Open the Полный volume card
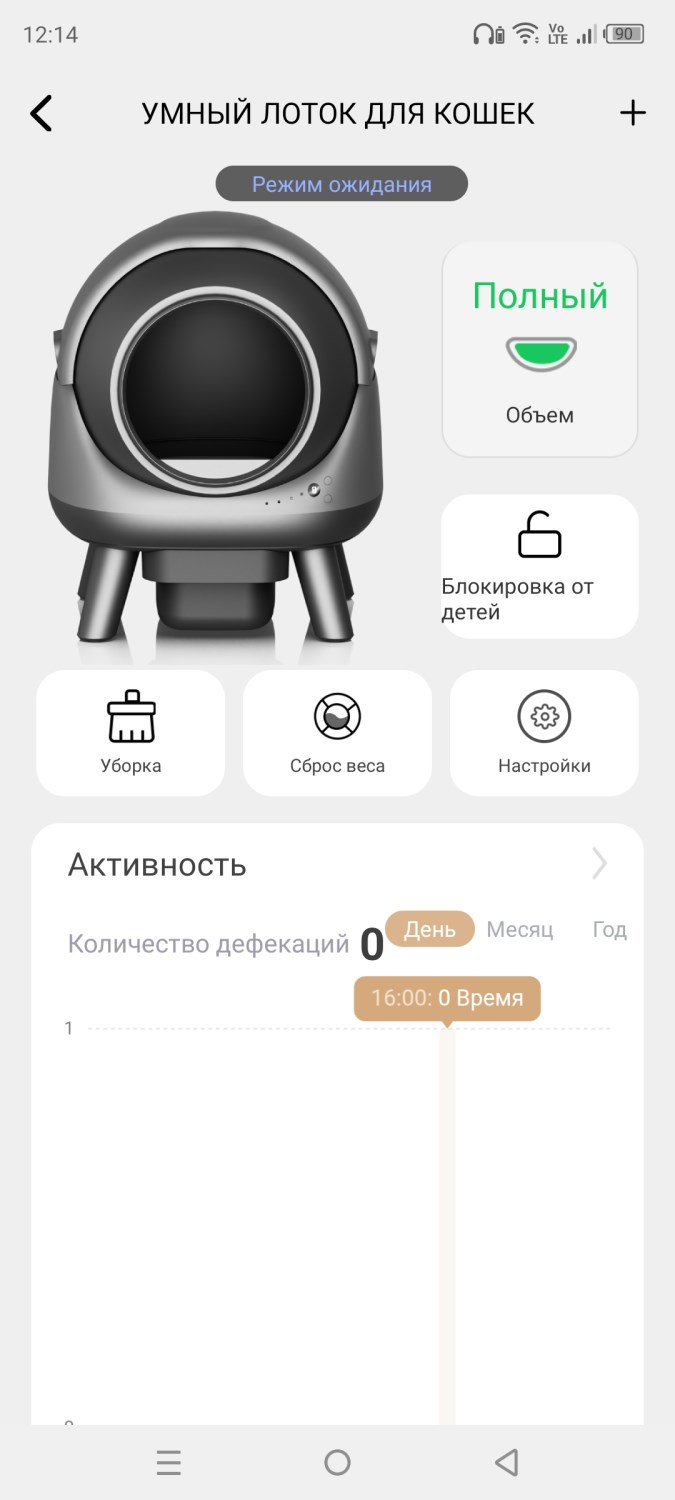 540,349
